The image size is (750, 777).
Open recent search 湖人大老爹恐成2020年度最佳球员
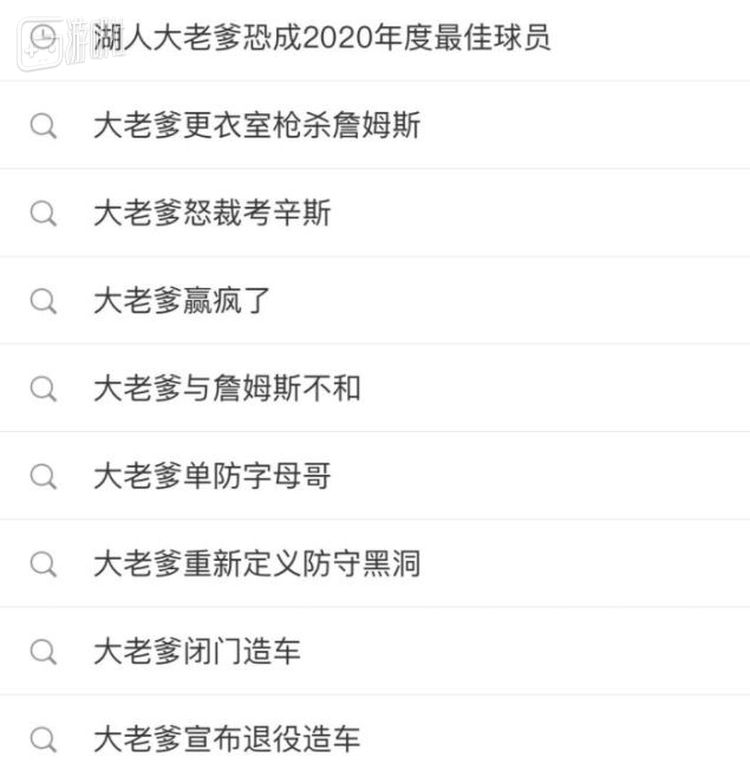(x=321, y=38)
